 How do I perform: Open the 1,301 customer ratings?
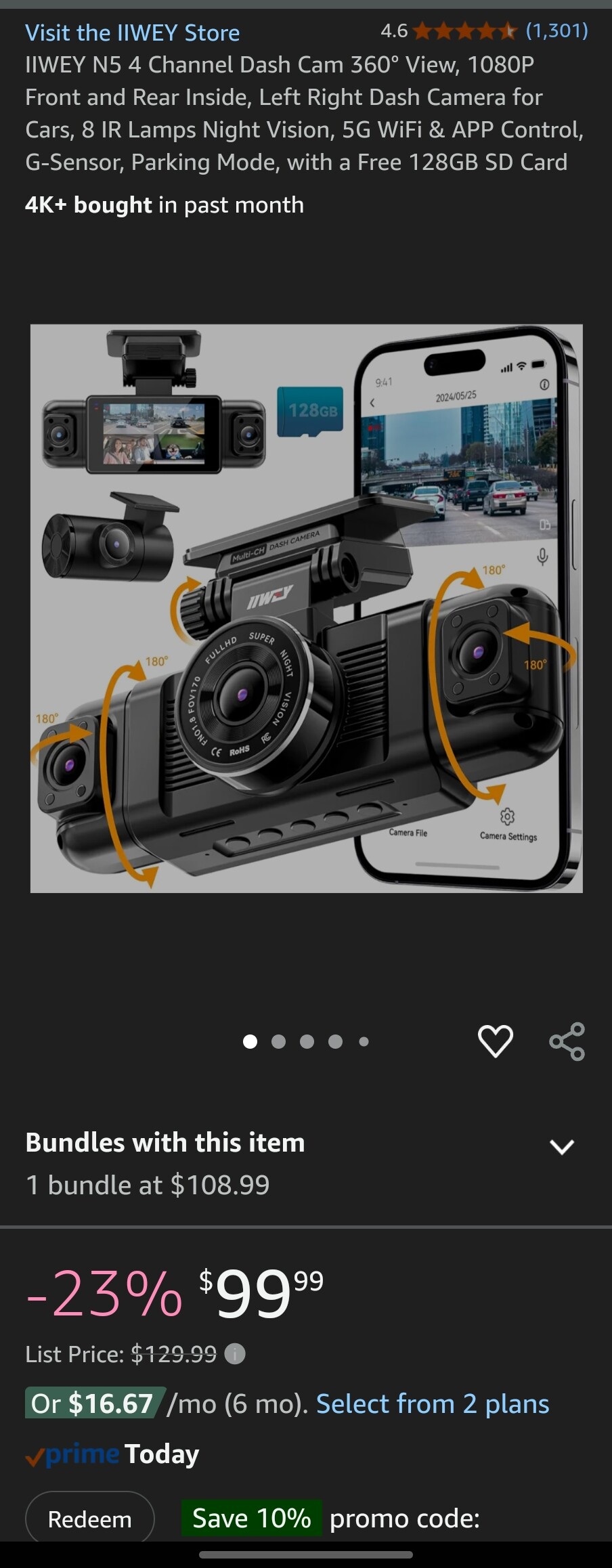pos(556,30)
